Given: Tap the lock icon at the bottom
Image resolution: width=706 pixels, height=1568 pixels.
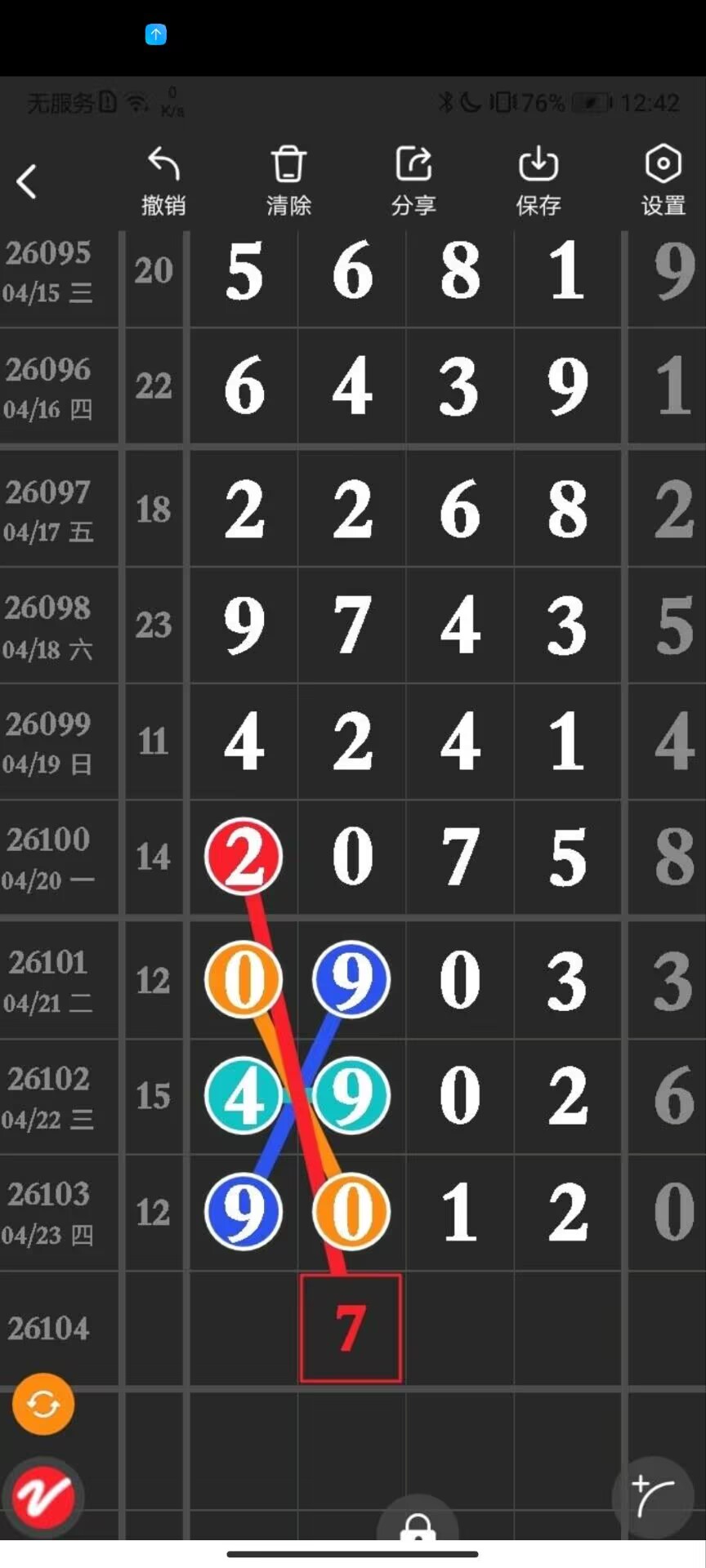Looking at the screenshot, I should 418,1524.
